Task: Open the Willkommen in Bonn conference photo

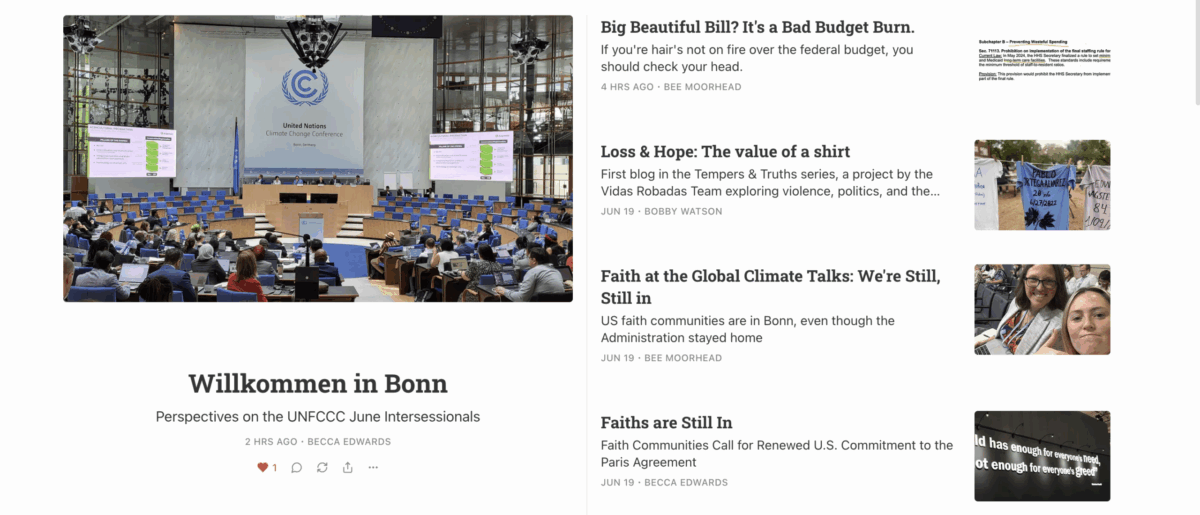Action: (x=318, y=158)
